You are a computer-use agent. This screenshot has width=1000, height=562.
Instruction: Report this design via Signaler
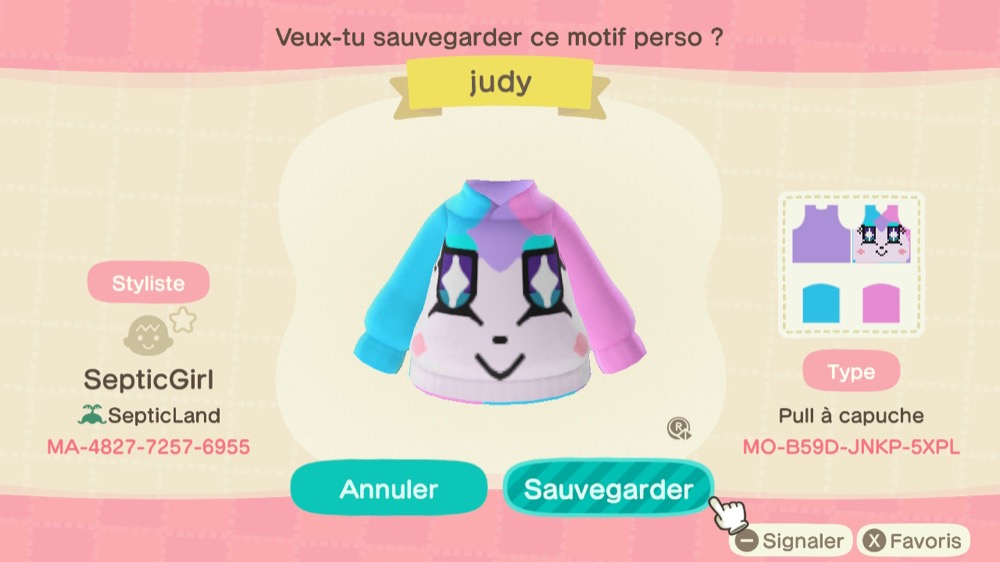pyautogui.click(x=790, y=542)
